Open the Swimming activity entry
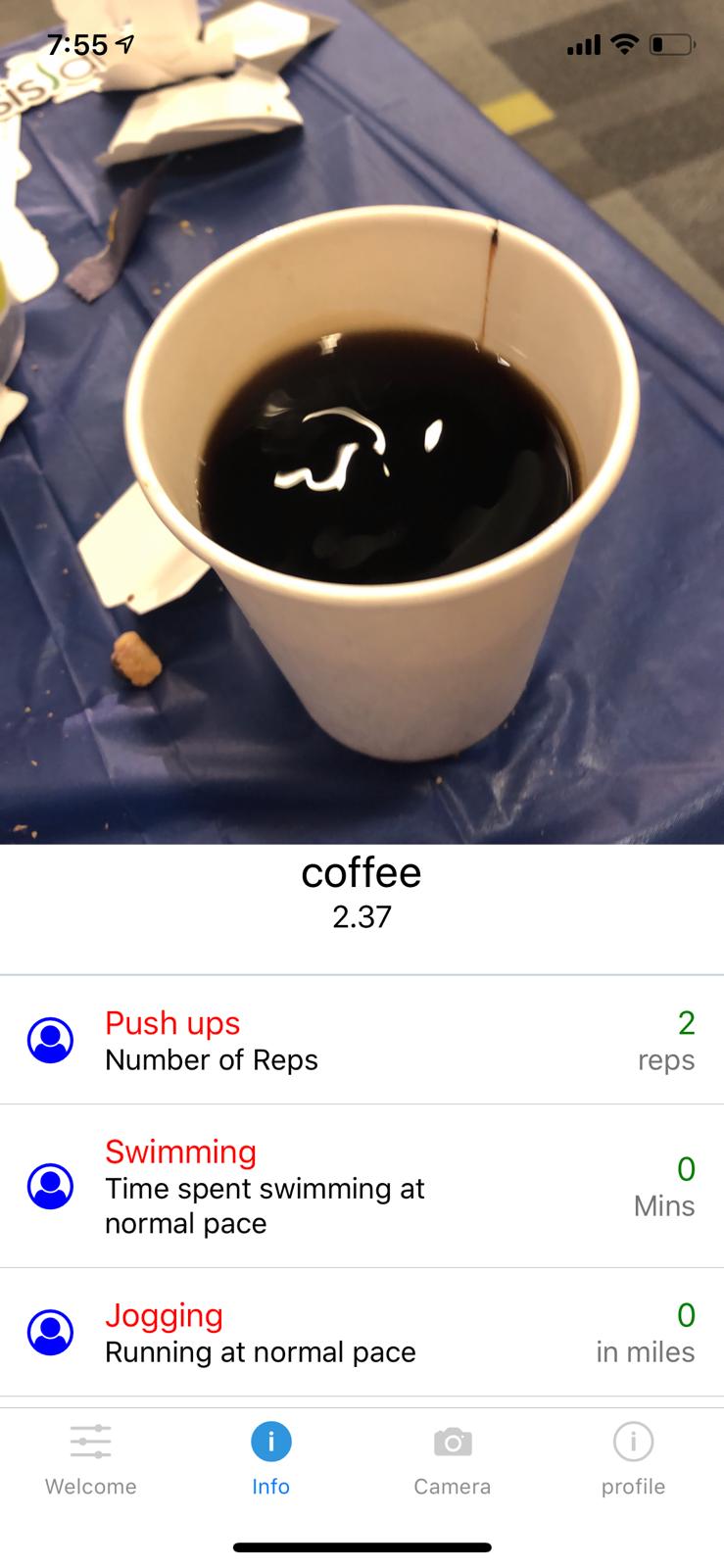 click(362, 1186)
